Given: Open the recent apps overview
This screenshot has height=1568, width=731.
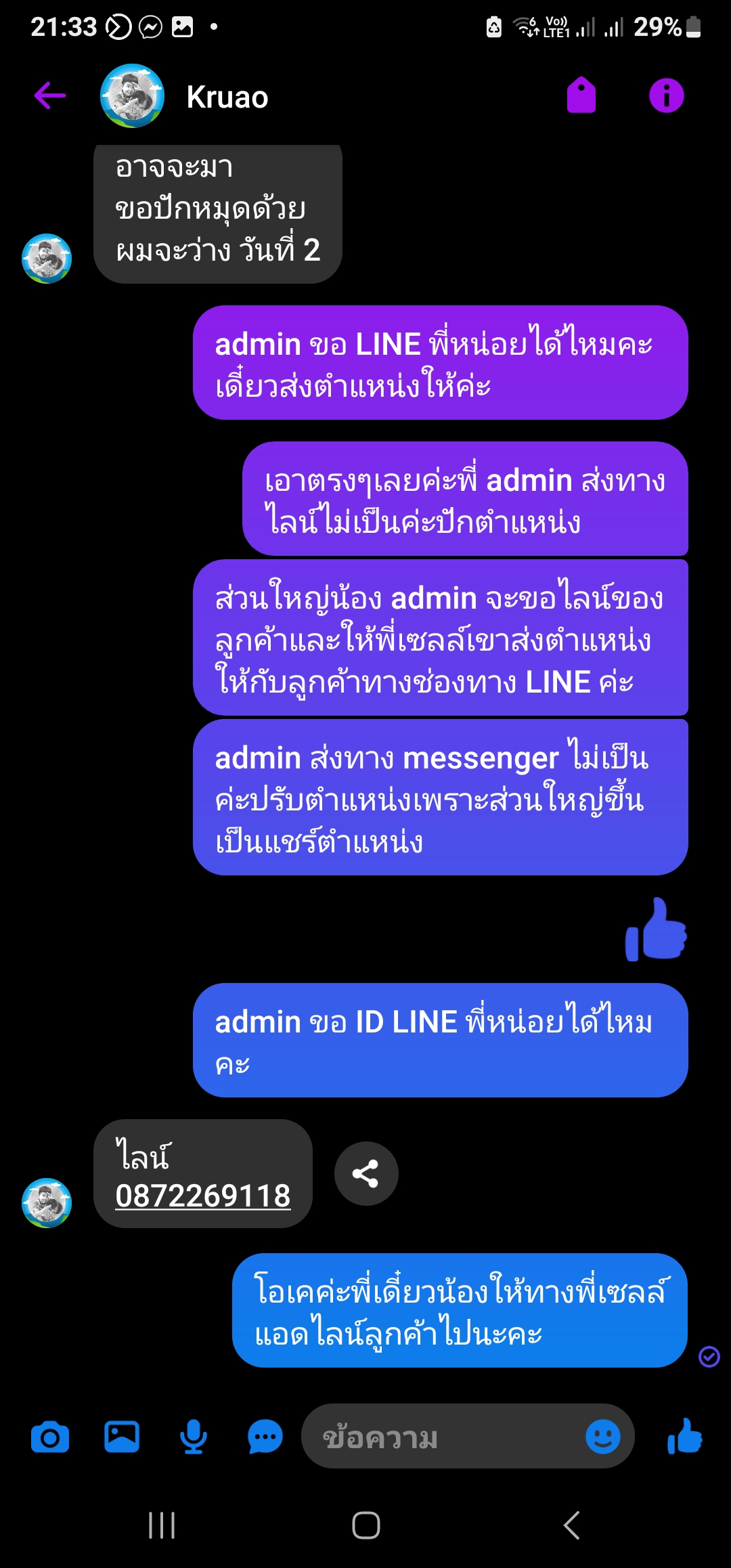Looking at the screenshot, I should tap(162, 1525).
